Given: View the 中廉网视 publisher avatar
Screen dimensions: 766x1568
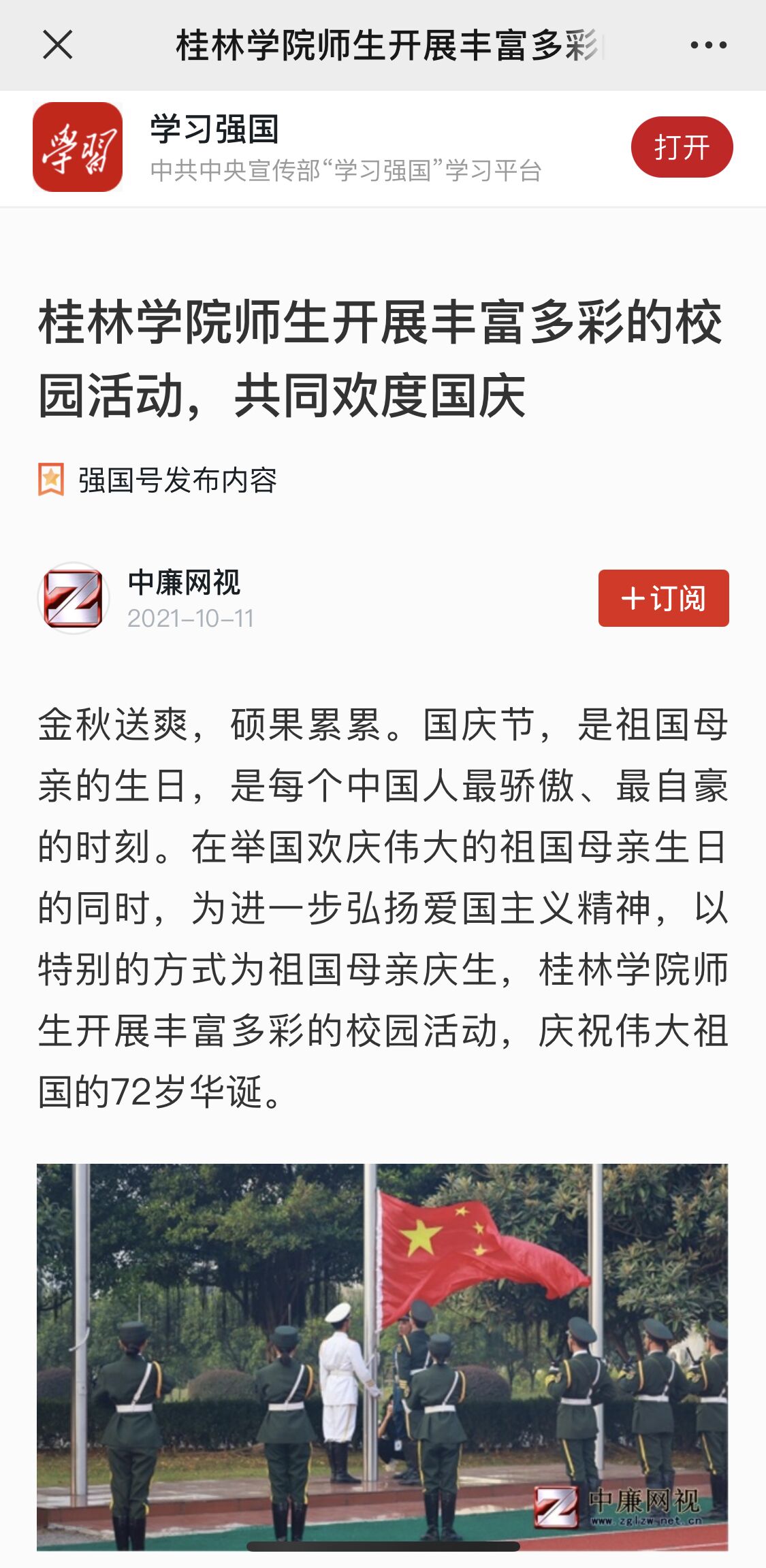Looking at the screenshot, I should (x=74, y=598).
